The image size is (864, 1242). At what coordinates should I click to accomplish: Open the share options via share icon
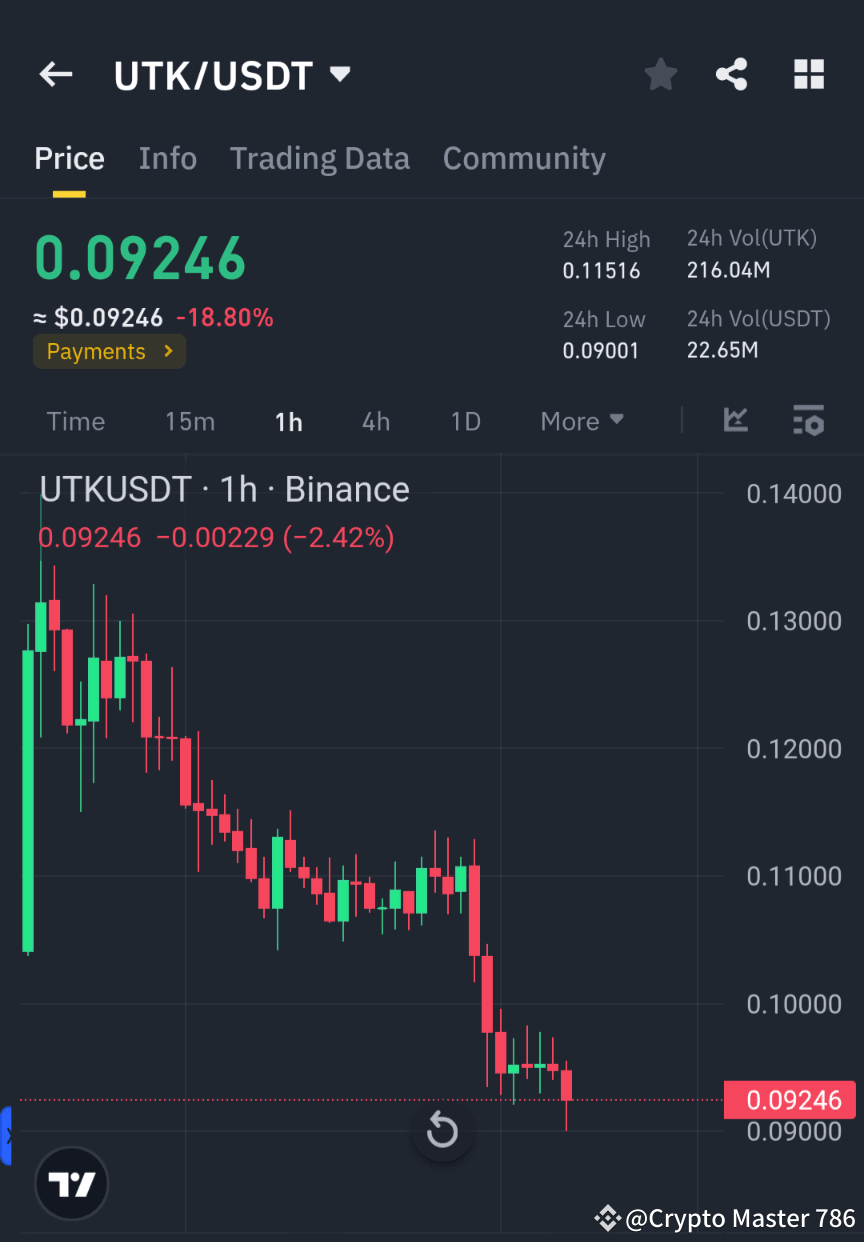pyautogui.click(x=732, y=74)
